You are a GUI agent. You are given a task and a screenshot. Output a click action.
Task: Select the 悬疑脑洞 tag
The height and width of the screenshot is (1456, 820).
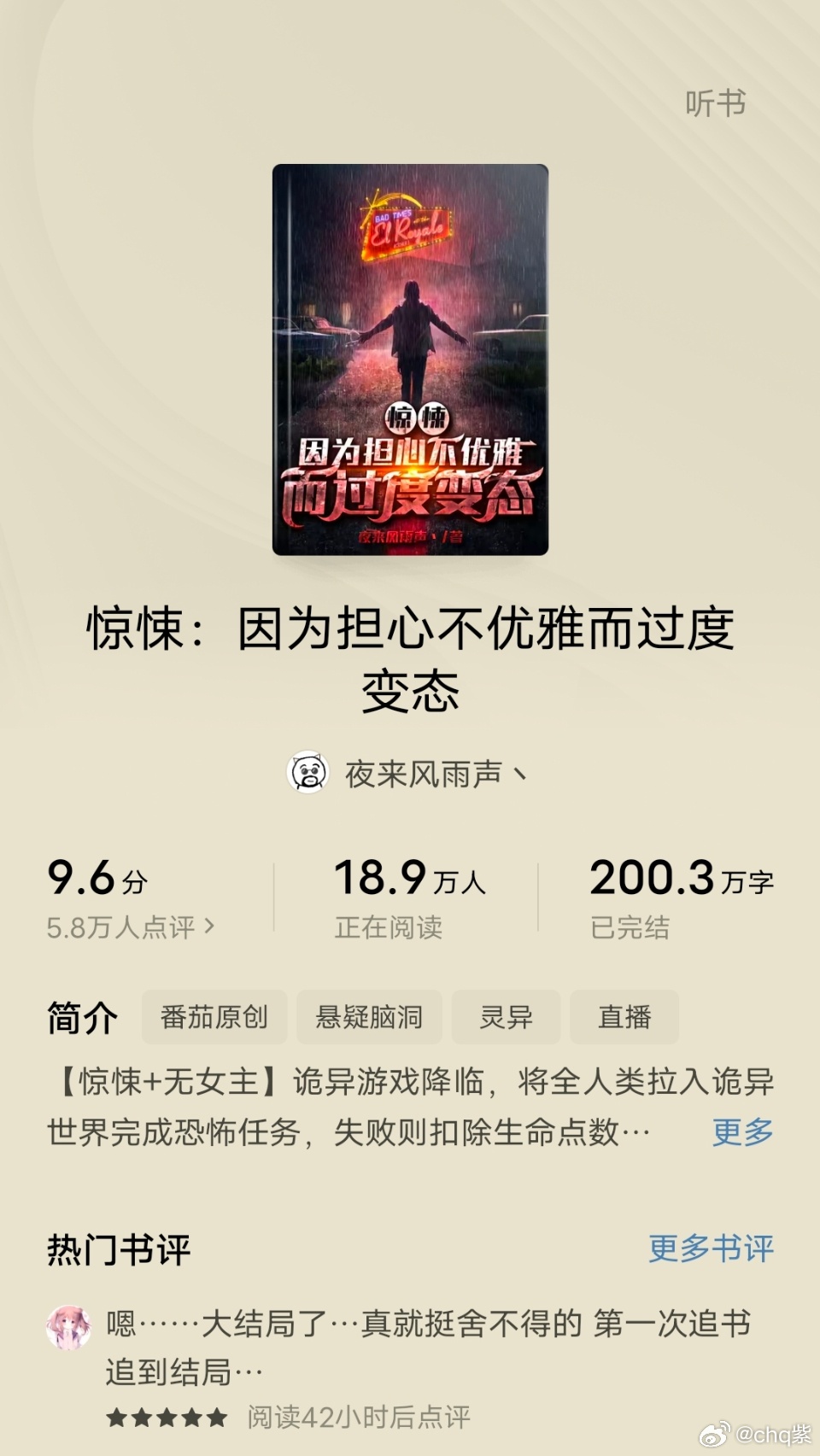pyautogui.click(x=369, y=1017)
